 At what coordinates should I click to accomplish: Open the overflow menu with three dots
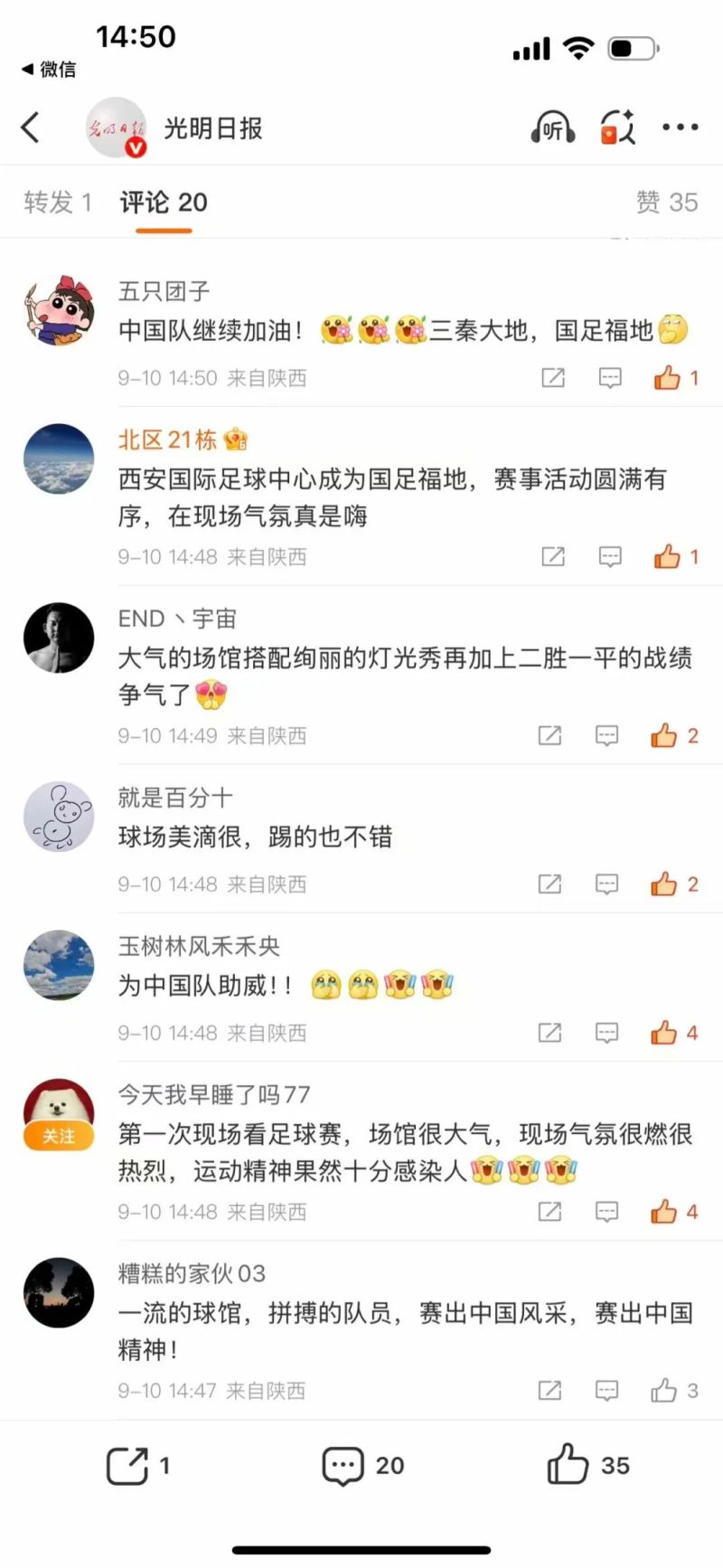(680, 128)
